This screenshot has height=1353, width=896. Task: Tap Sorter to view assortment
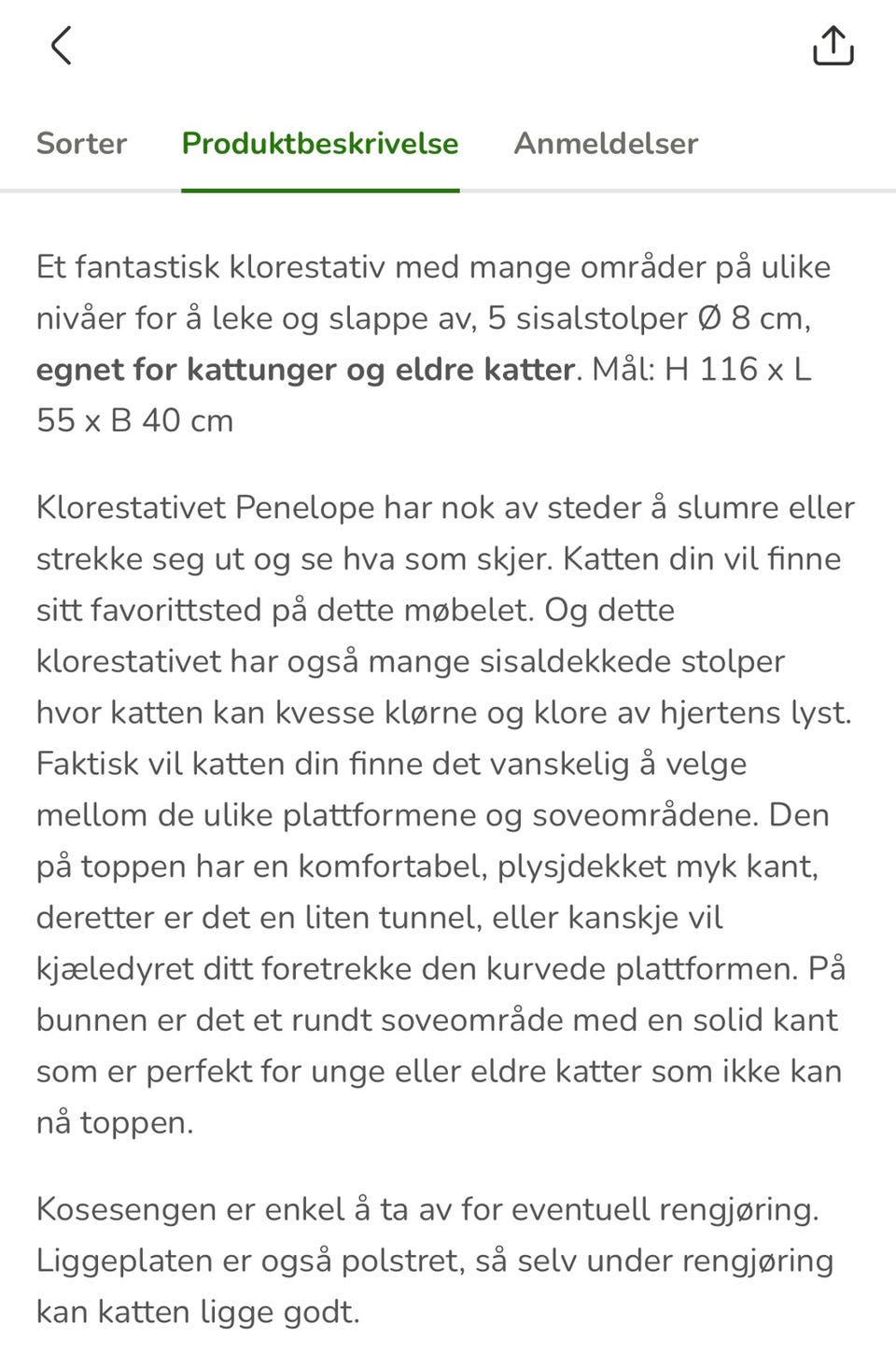click(x=81, y=144)
